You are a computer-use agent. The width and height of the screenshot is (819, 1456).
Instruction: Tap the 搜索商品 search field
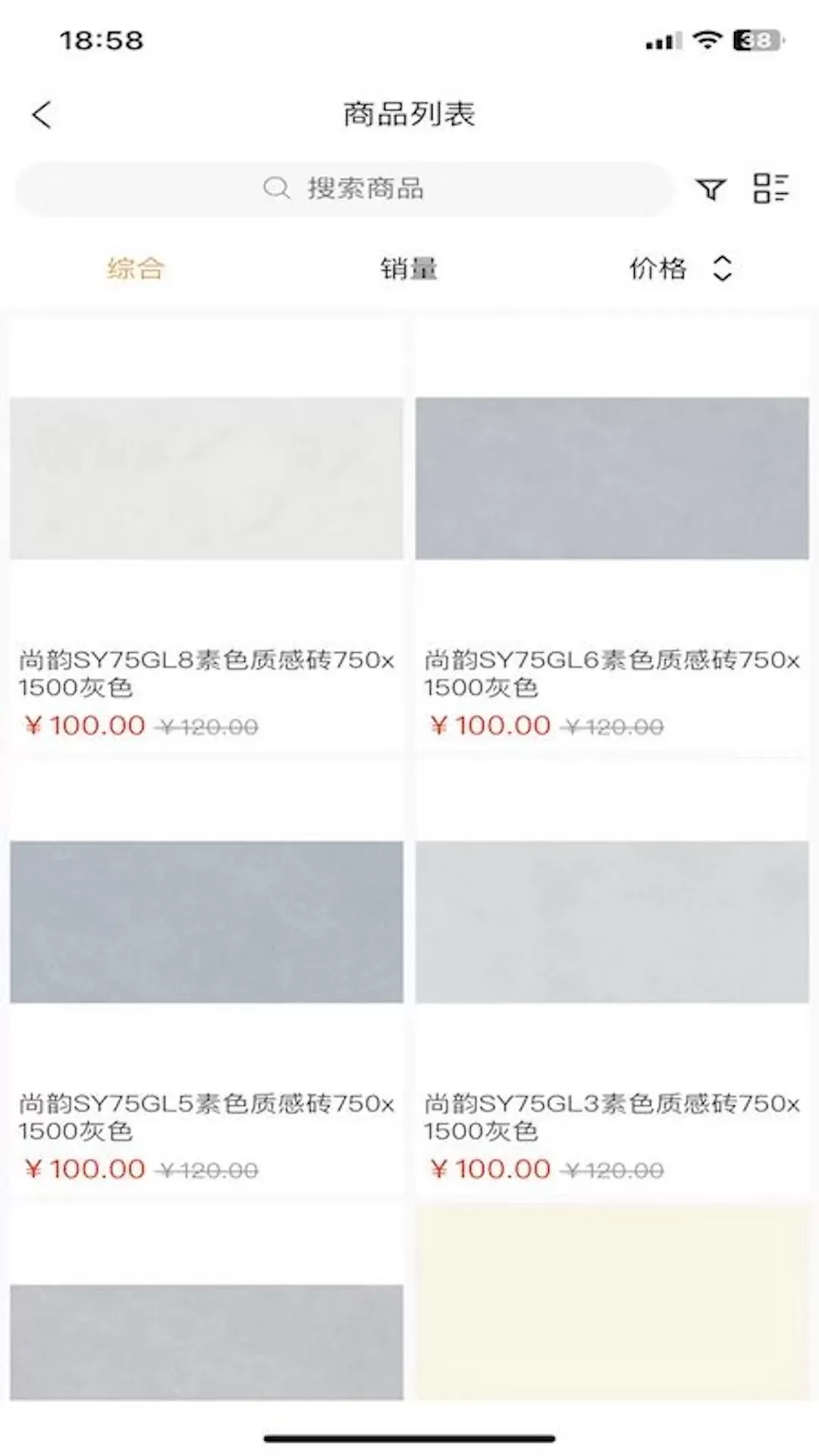tap(344, 188)
